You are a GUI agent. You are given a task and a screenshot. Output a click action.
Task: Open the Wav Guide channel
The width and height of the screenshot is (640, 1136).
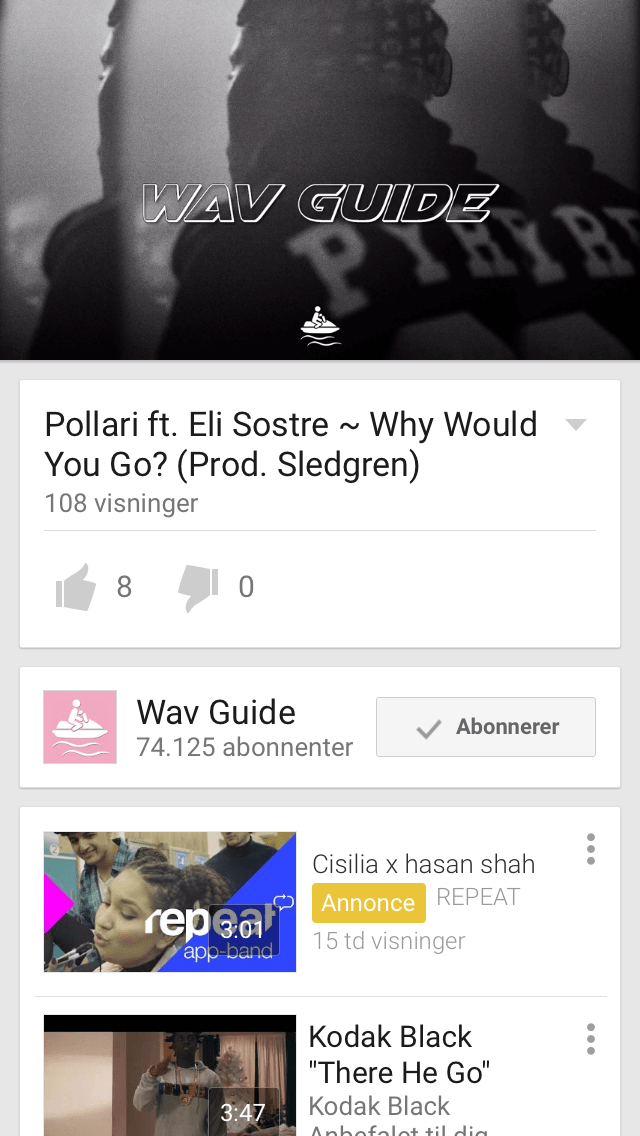point(215,727)
